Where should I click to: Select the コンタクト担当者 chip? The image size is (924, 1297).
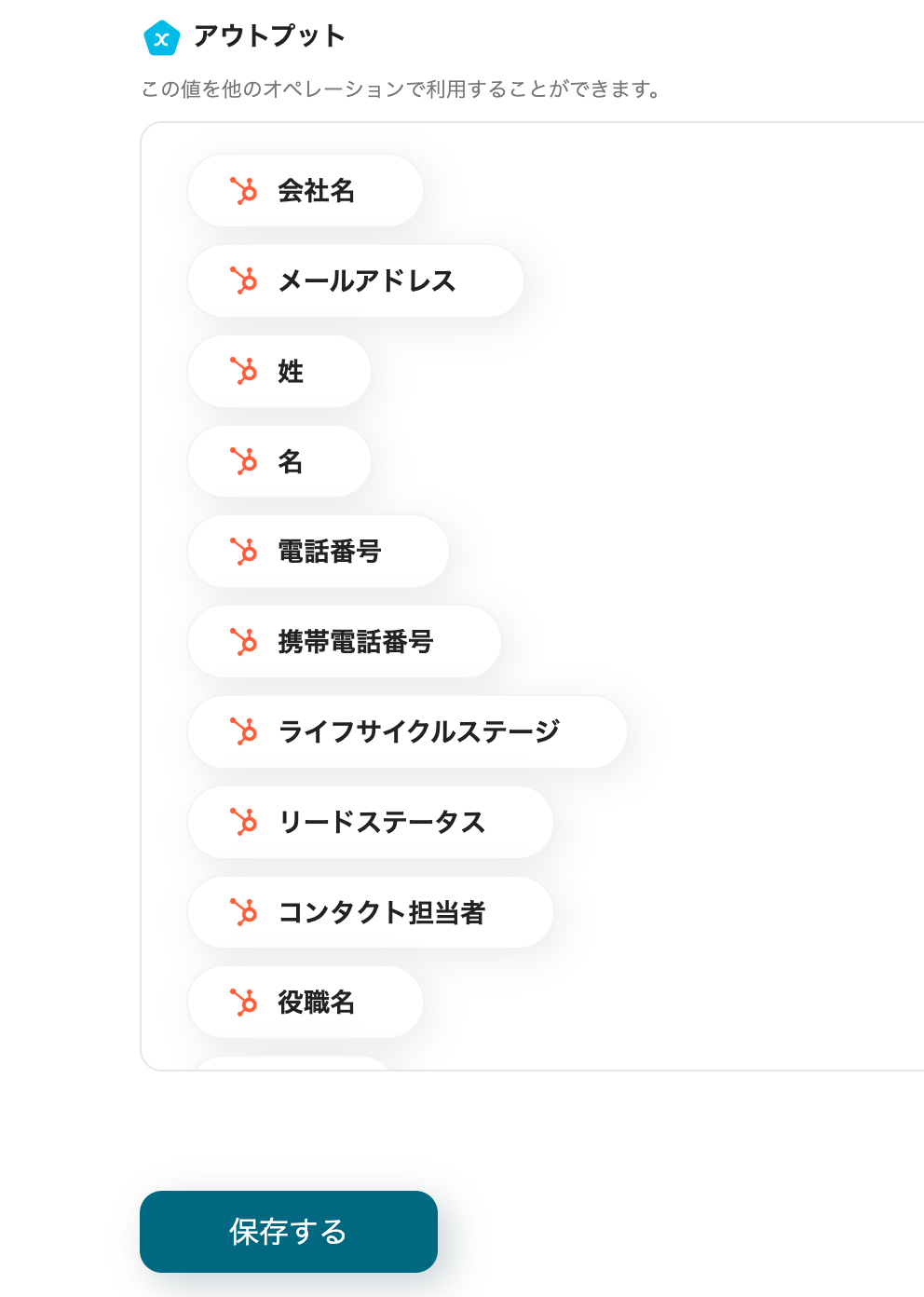click(370, 912)
